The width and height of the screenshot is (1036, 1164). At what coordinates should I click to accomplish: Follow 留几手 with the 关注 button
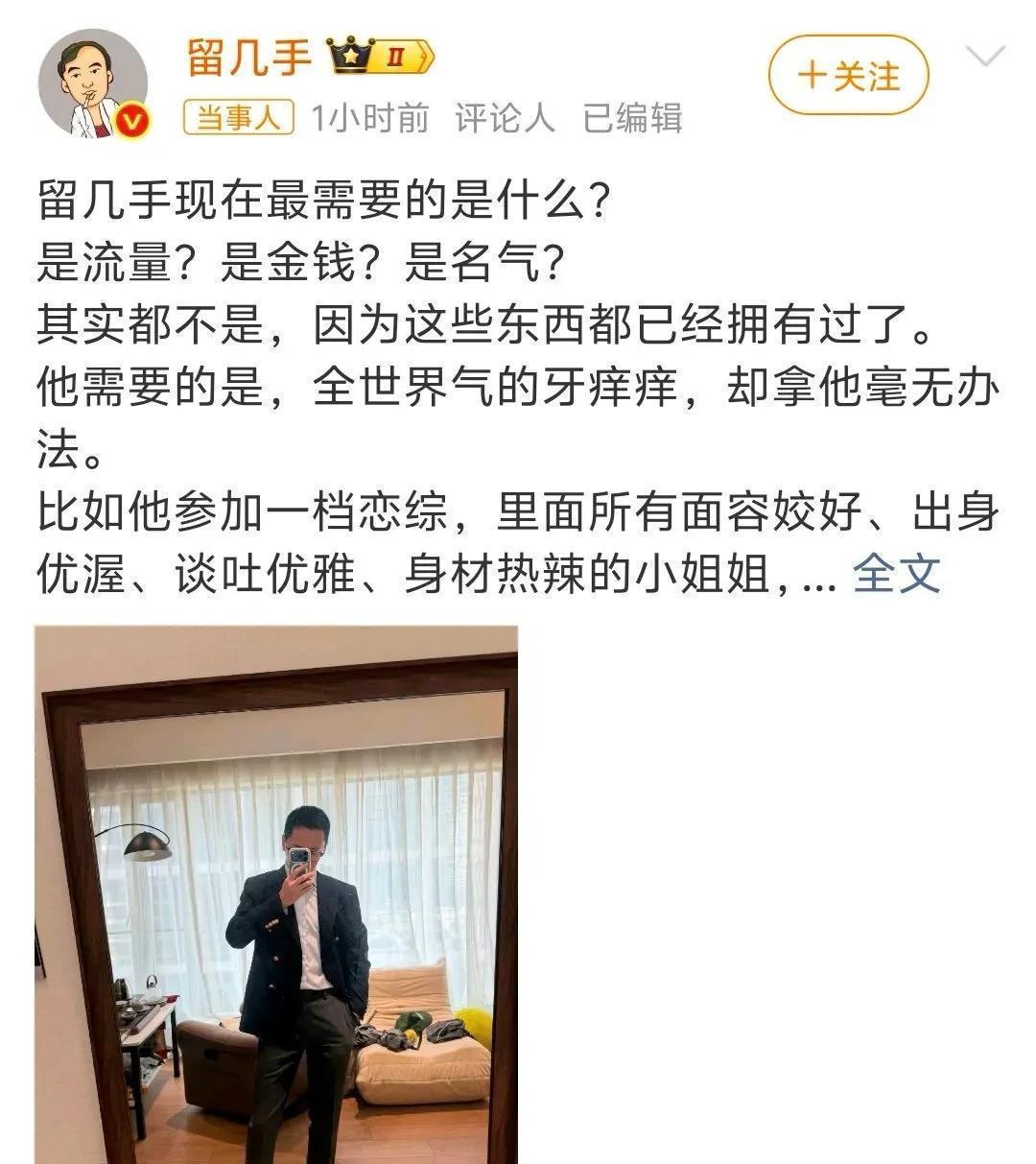[x=848, y=76]
